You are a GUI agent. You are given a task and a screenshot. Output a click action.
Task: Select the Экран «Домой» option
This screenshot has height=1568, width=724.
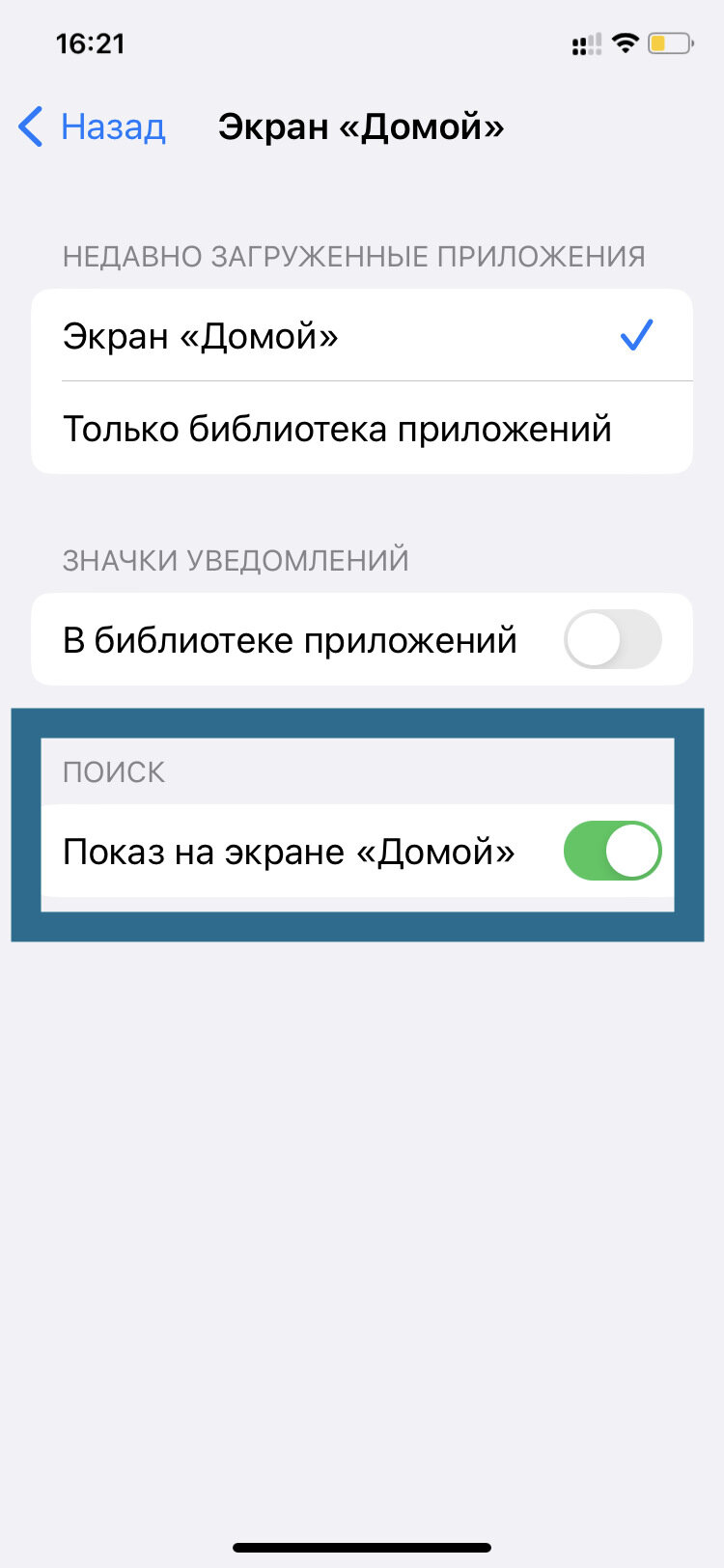point(362,335)
